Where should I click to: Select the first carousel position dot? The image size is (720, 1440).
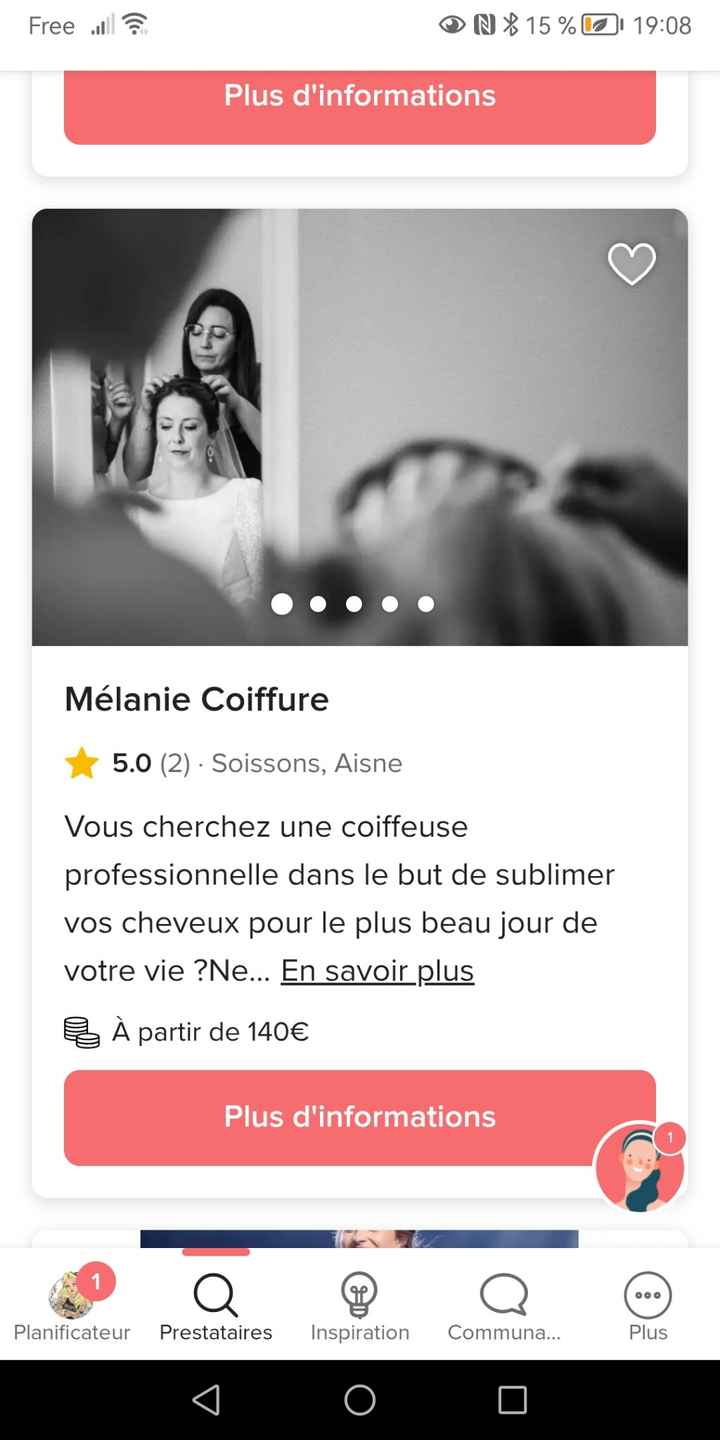(282, 603)
